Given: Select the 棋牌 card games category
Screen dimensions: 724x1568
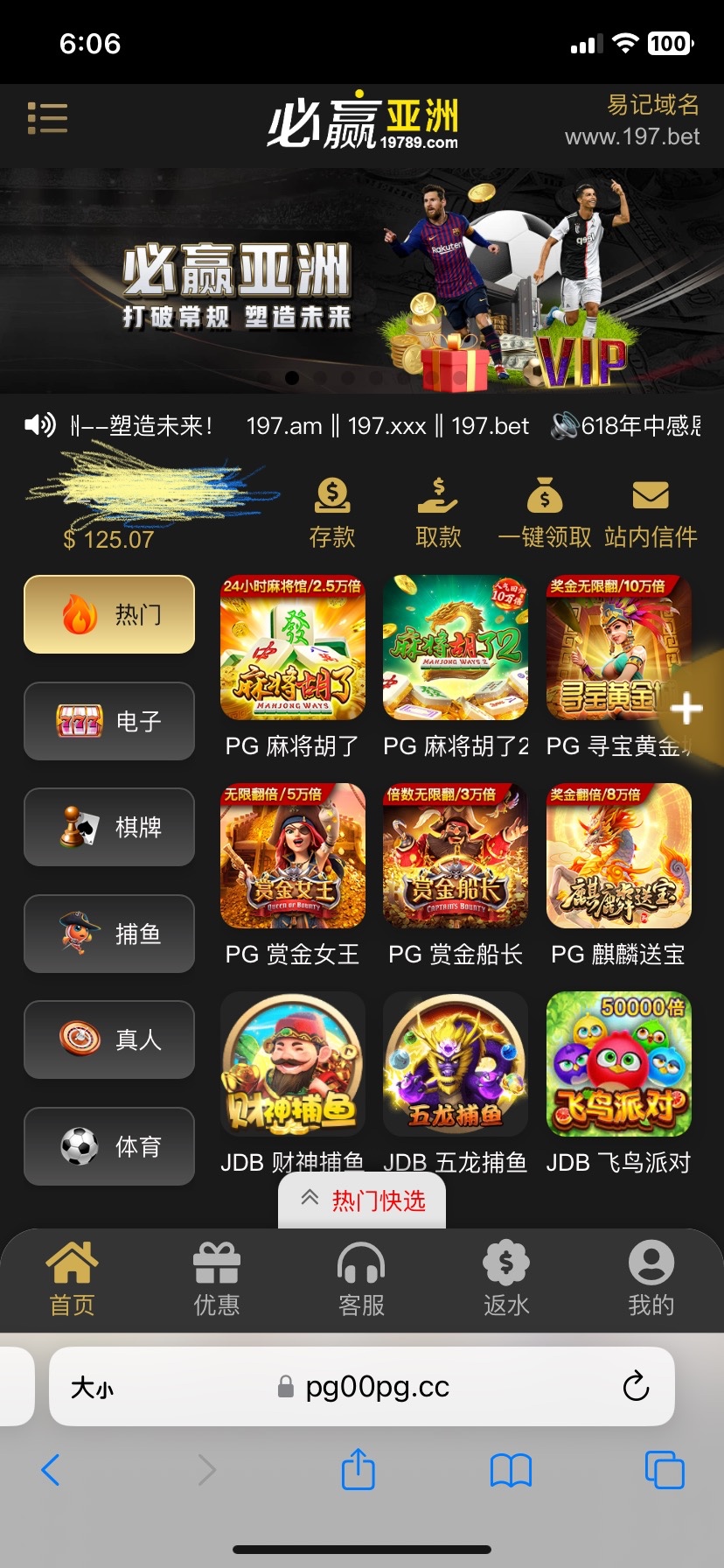Looking at the screenshot, I should [x=109, y=827].
